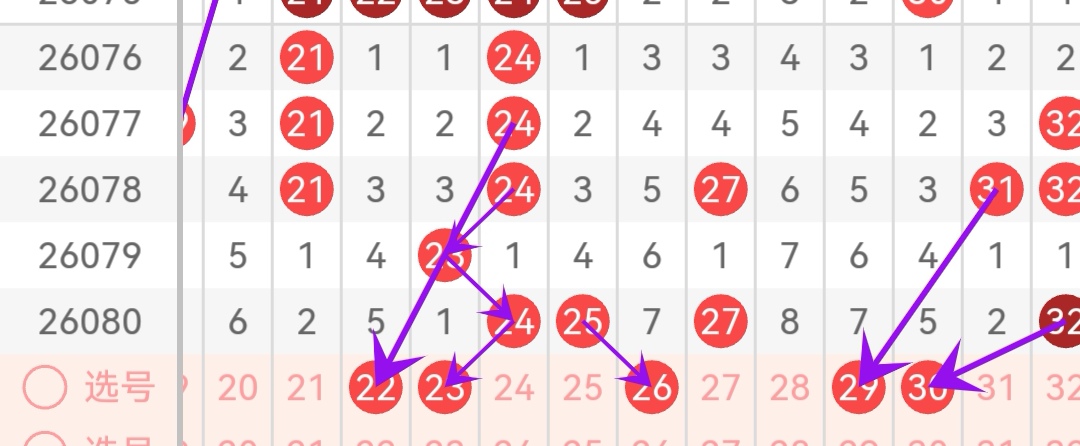Choose number 27 in the 选号 row
The height and width of the screenshot is (446, 1080).
(x=721, y=387)
